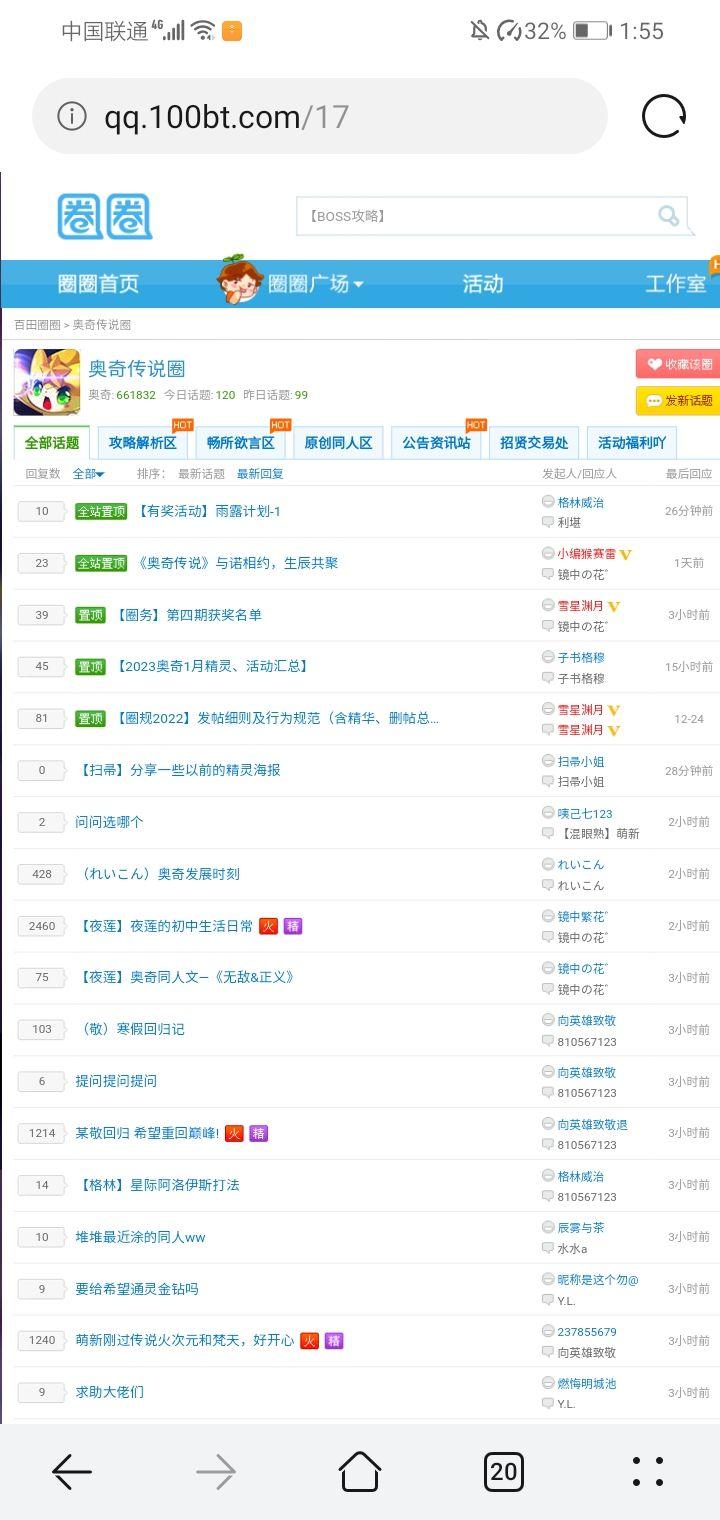Open the thread 【有奖活动】雨露计划-1
This screenshot has width=720, height=1520.
(208, 511)
